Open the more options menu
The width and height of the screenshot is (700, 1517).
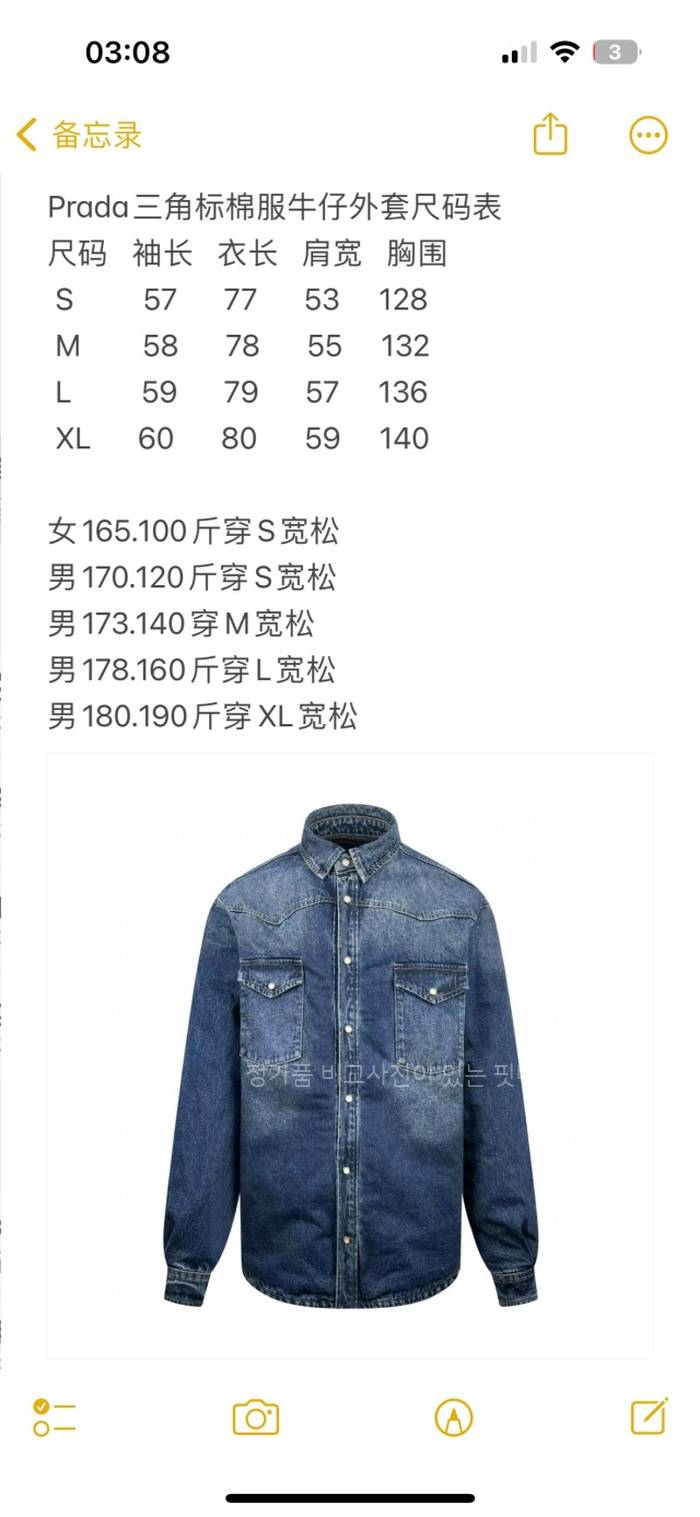[x=648, y=135]
